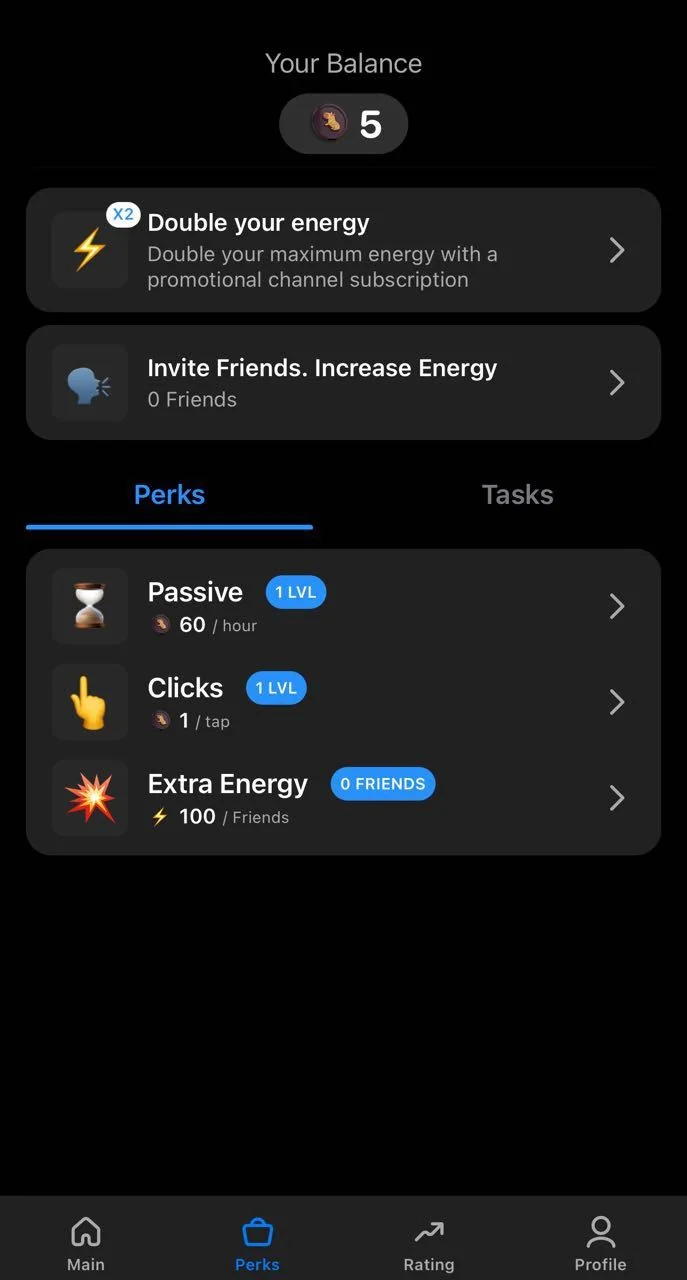Open the Double your energy promotion
This screenshot has width=687, height=1280.
[343, 250]
